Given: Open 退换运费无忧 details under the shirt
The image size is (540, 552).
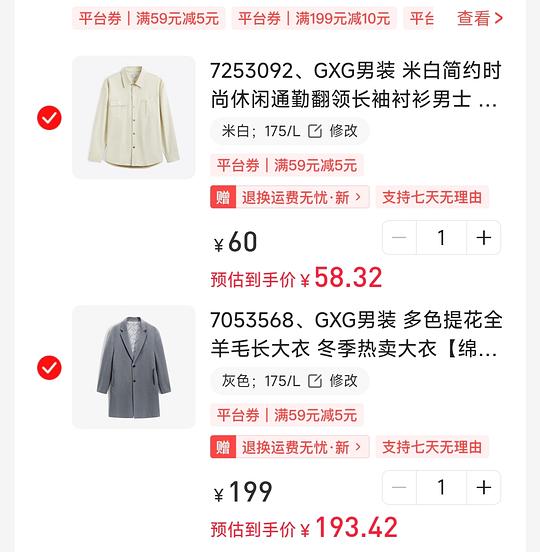Looking at the screenshot, I should (x=290, y=197).
